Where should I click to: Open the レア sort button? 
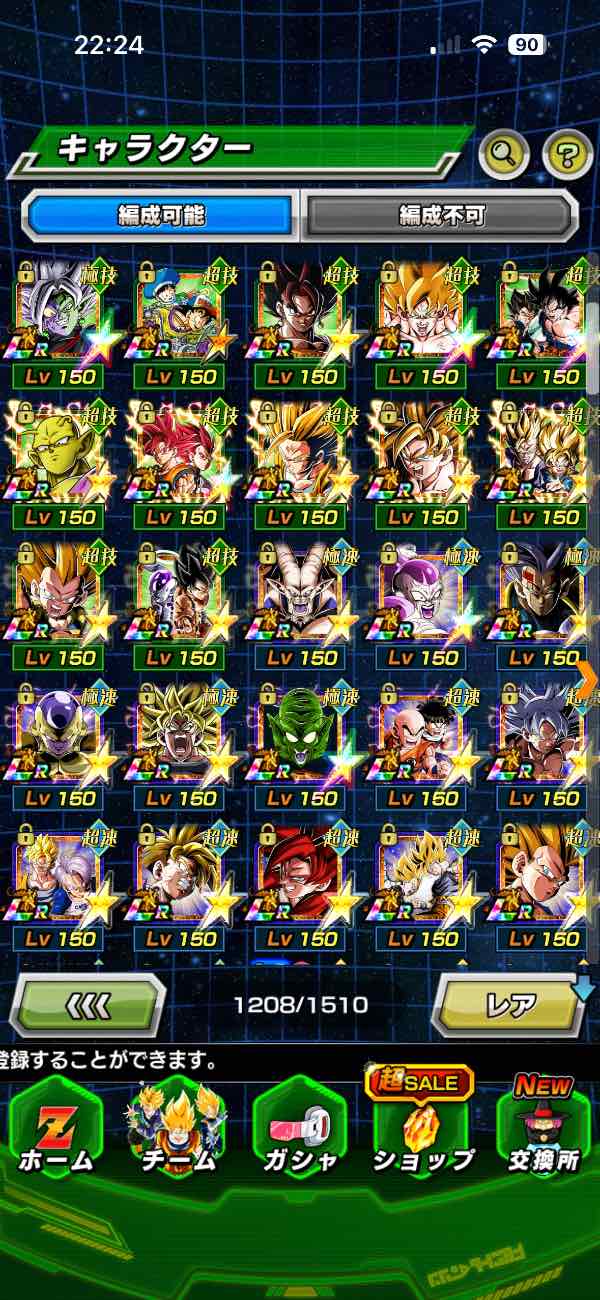(509, 1004)
